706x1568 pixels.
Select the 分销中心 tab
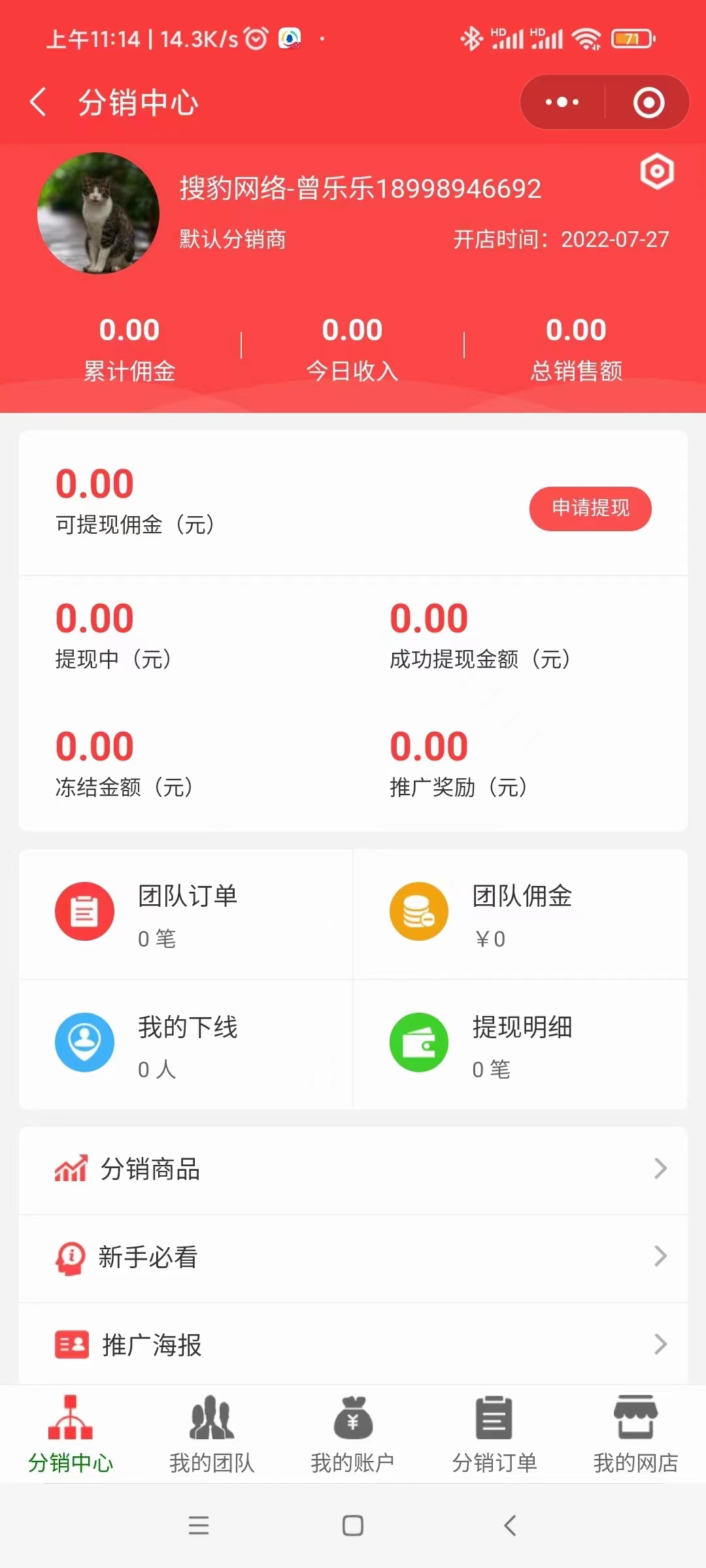tap(71, 1434)
